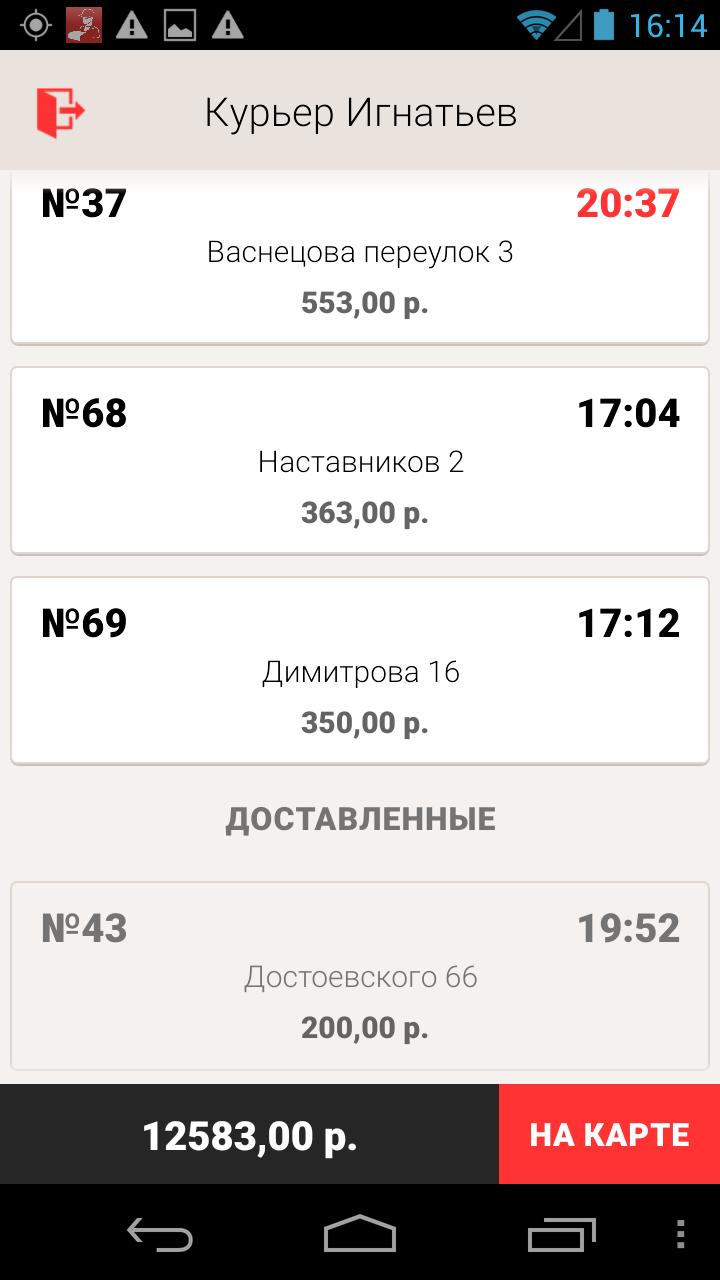Screen dimensions: 720x1280
Task: Open the system overflow menu dots
Action: pyautogui.click(x=681, y=1235)
